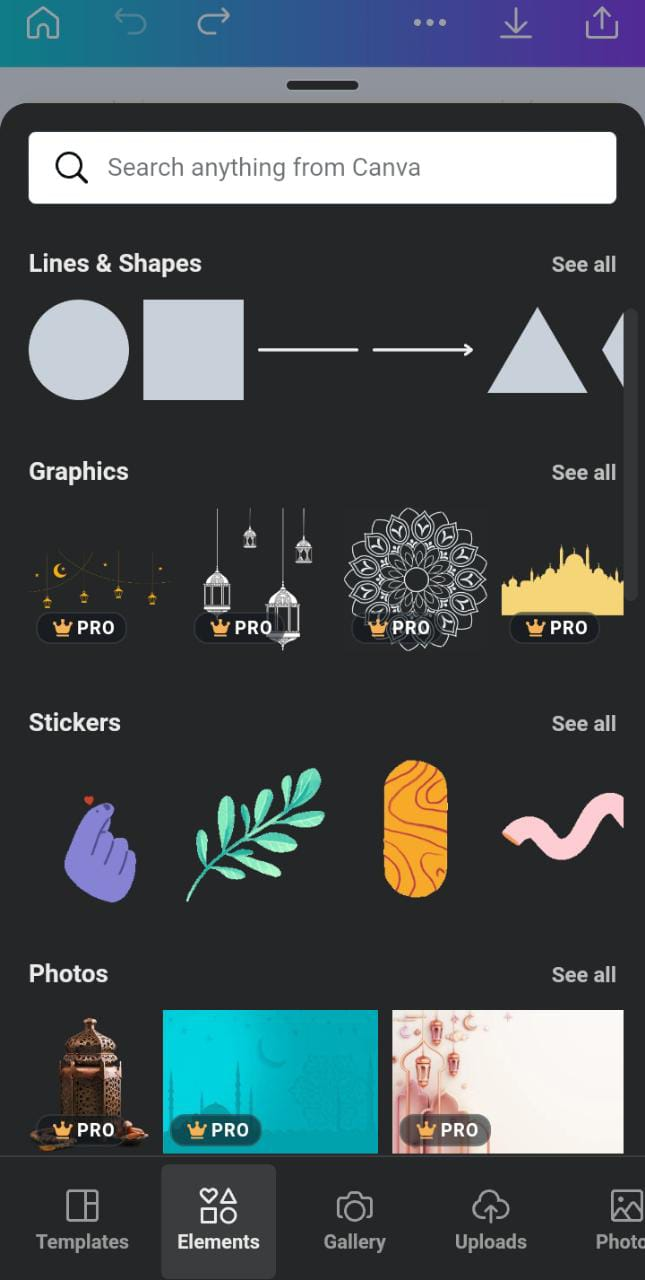645x1280 pixels.
Task: Insert the triangle shape
Action: [537, 350]
